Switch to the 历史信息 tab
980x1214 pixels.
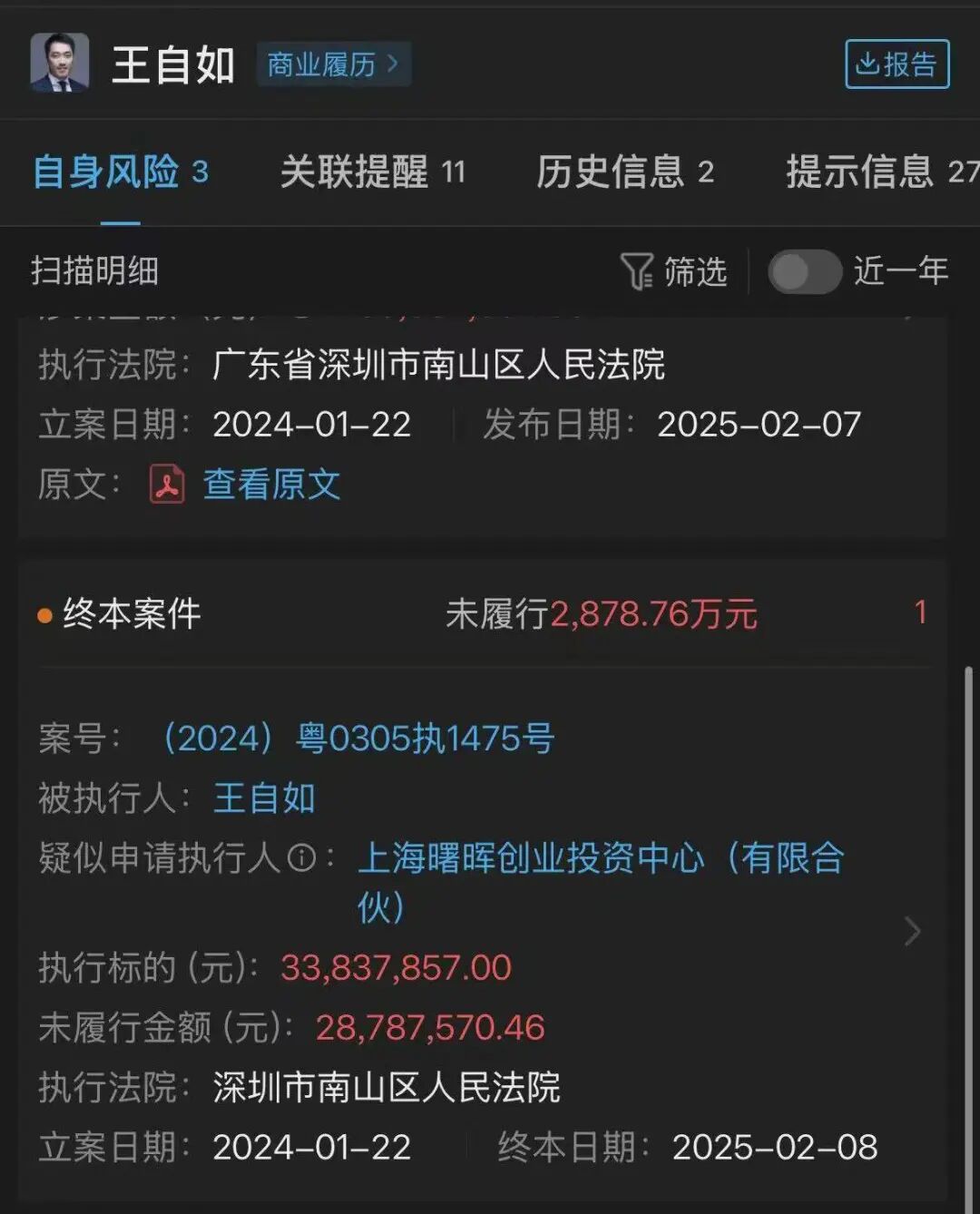point(624,171)
